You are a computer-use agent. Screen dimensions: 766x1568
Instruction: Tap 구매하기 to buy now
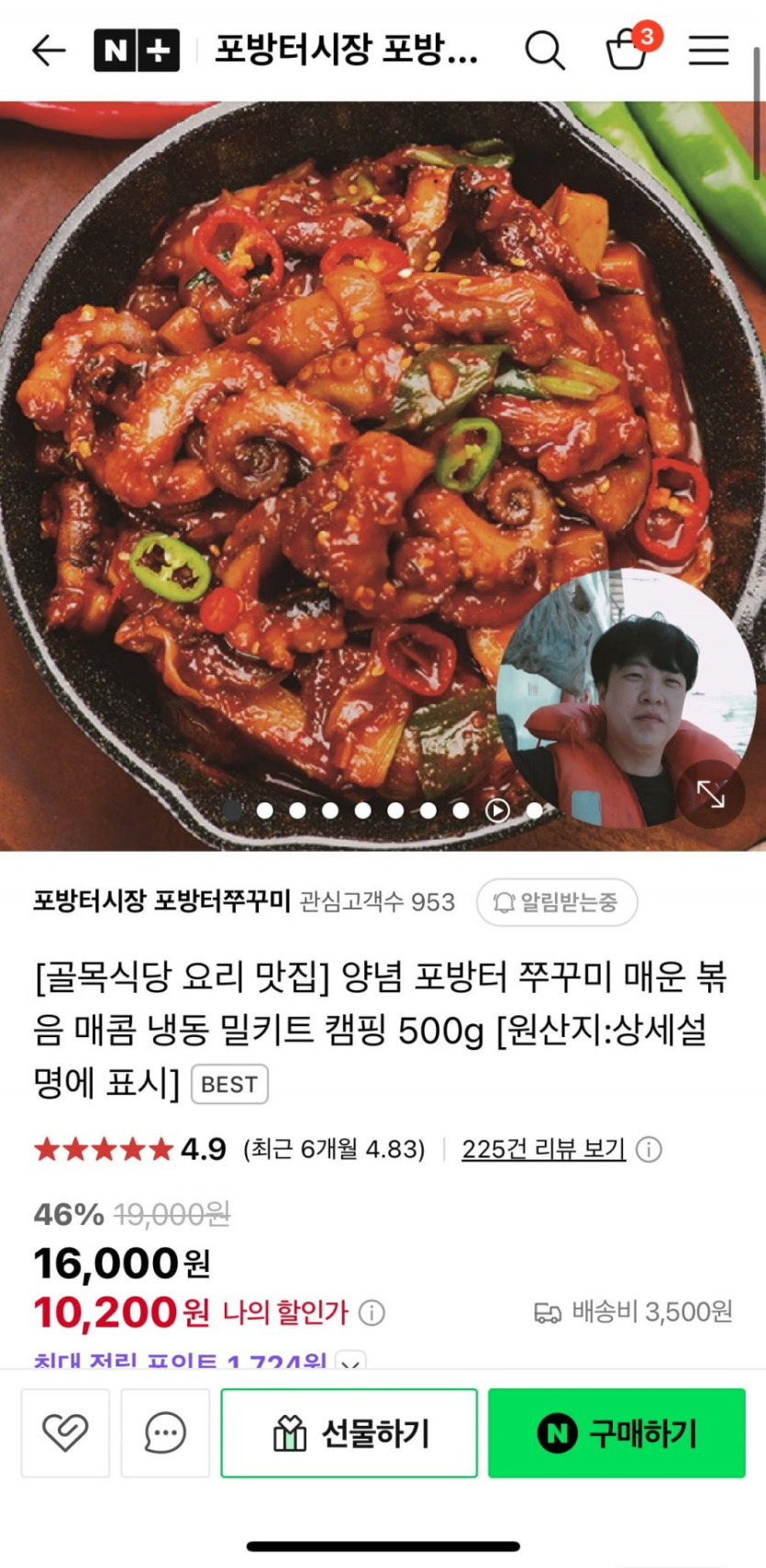click(616, 1432)
